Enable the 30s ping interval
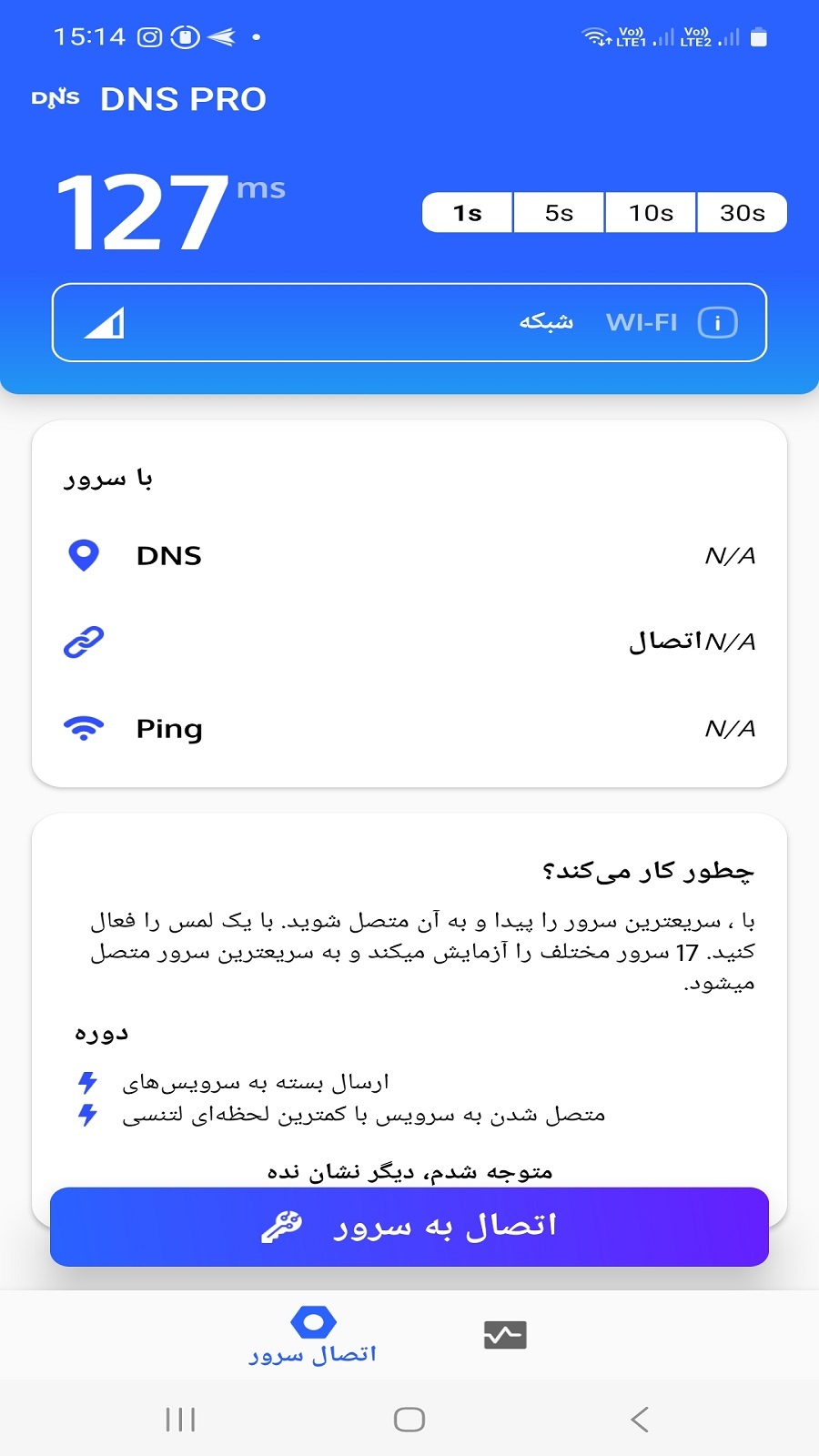The height and width of the screenshot is (1456, 819). (742, 213)
